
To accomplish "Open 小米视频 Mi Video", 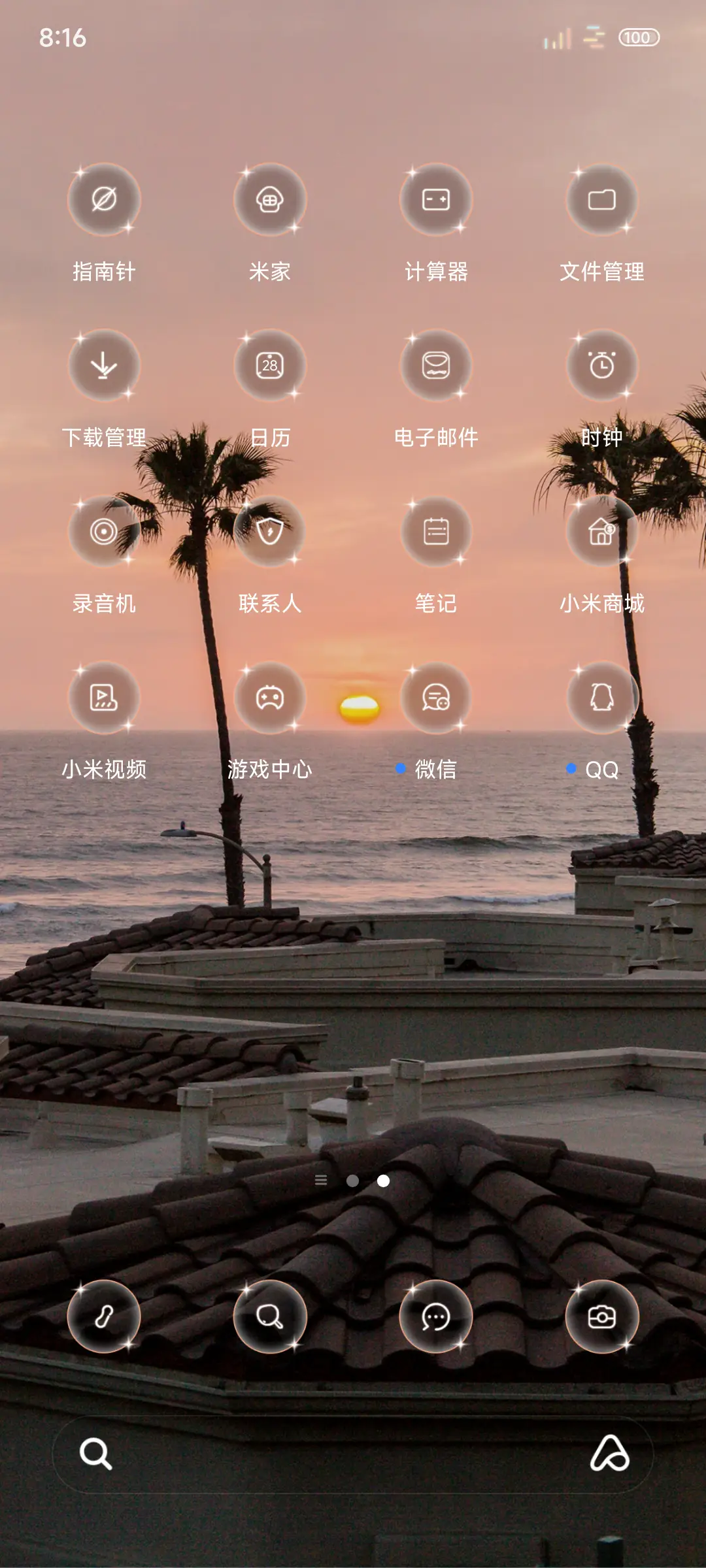I will click(105, 699).
